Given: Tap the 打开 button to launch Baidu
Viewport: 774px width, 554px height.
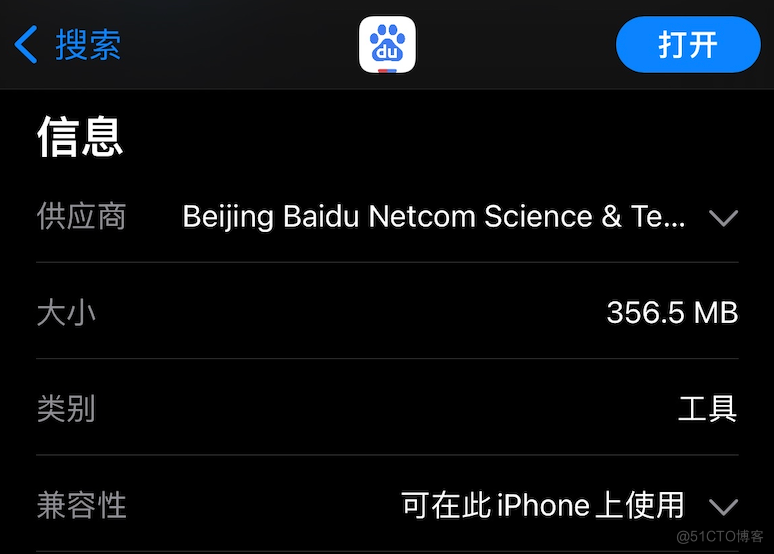Looking at the screenshot, I should tap(687, 46).
